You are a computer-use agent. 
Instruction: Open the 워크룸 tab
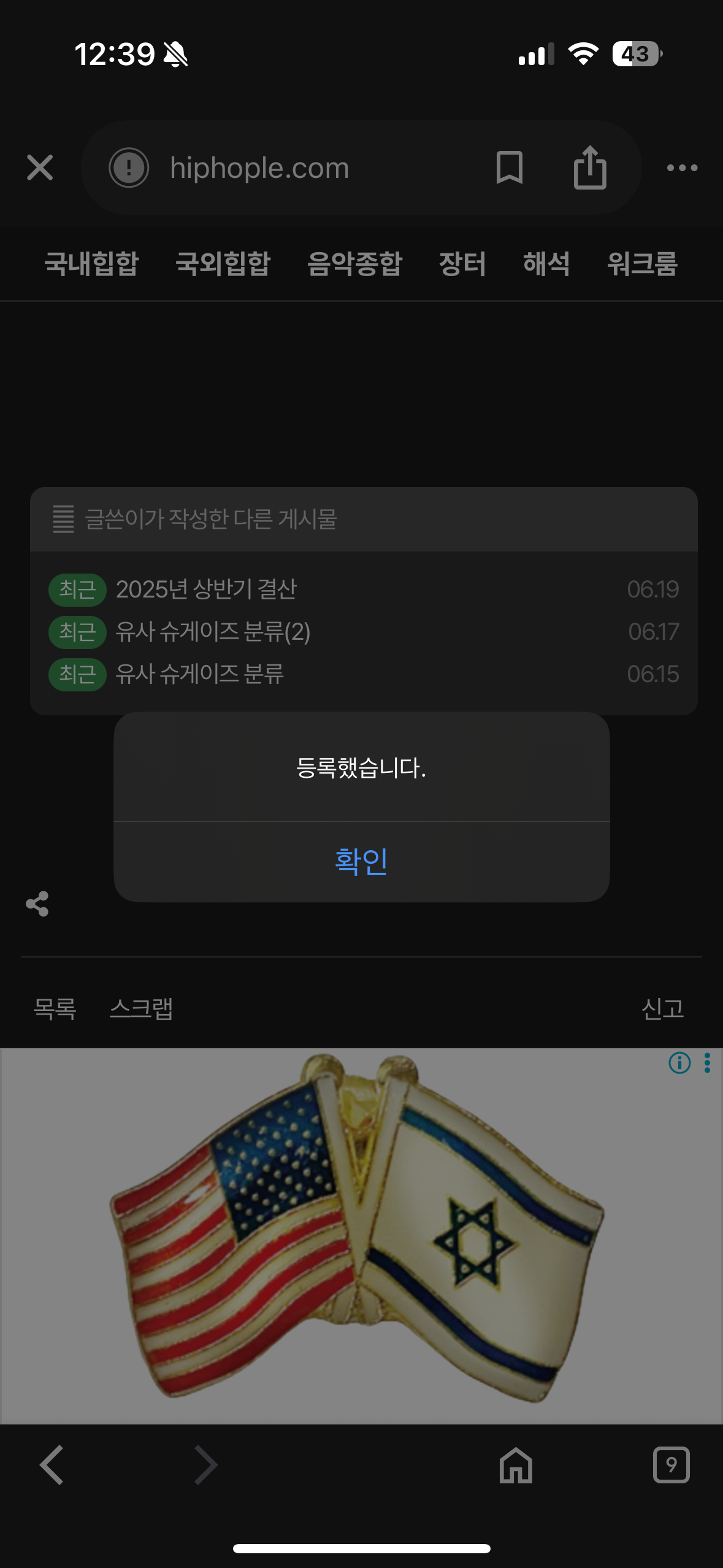point(642,264)
